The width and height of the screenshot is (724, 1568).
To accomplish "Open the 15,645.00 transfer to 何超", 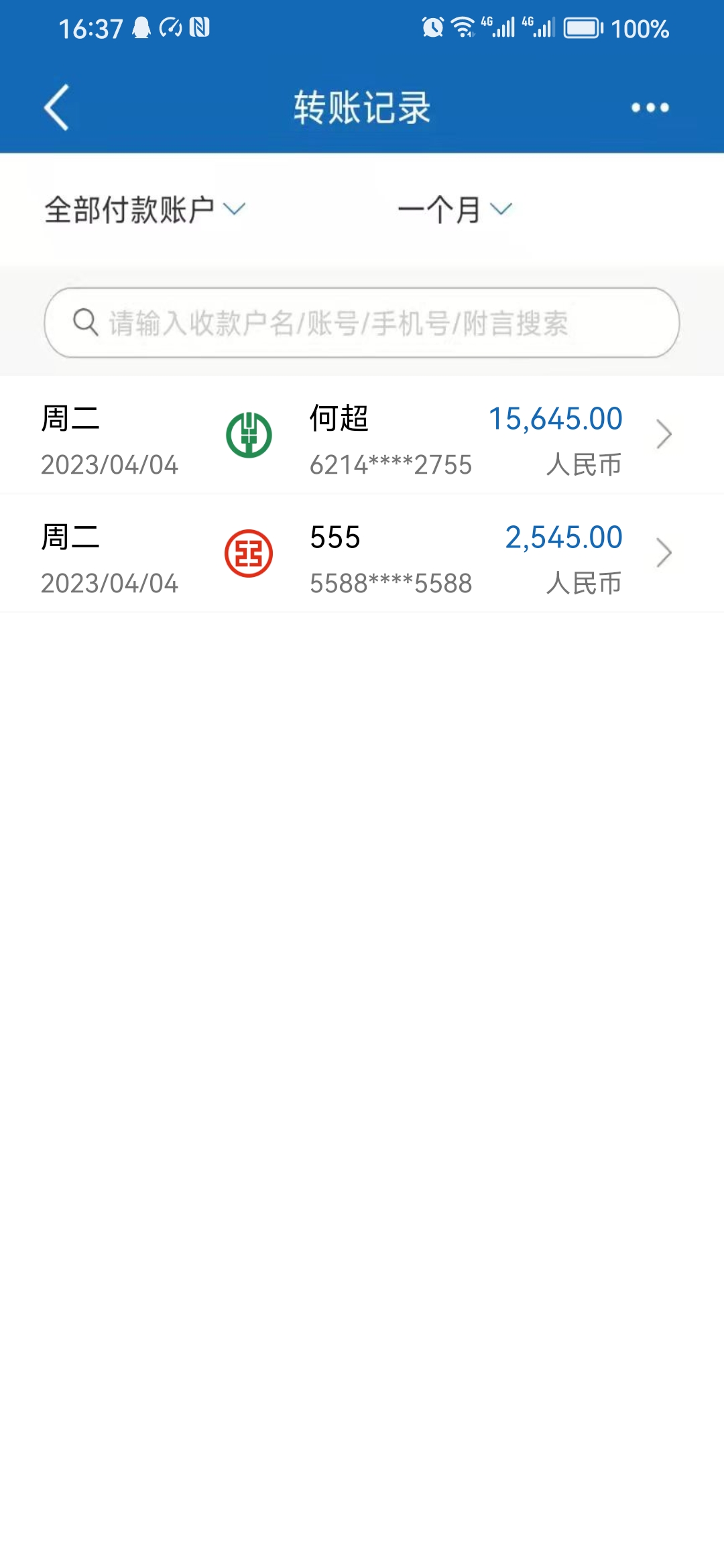I will point(362,436).
